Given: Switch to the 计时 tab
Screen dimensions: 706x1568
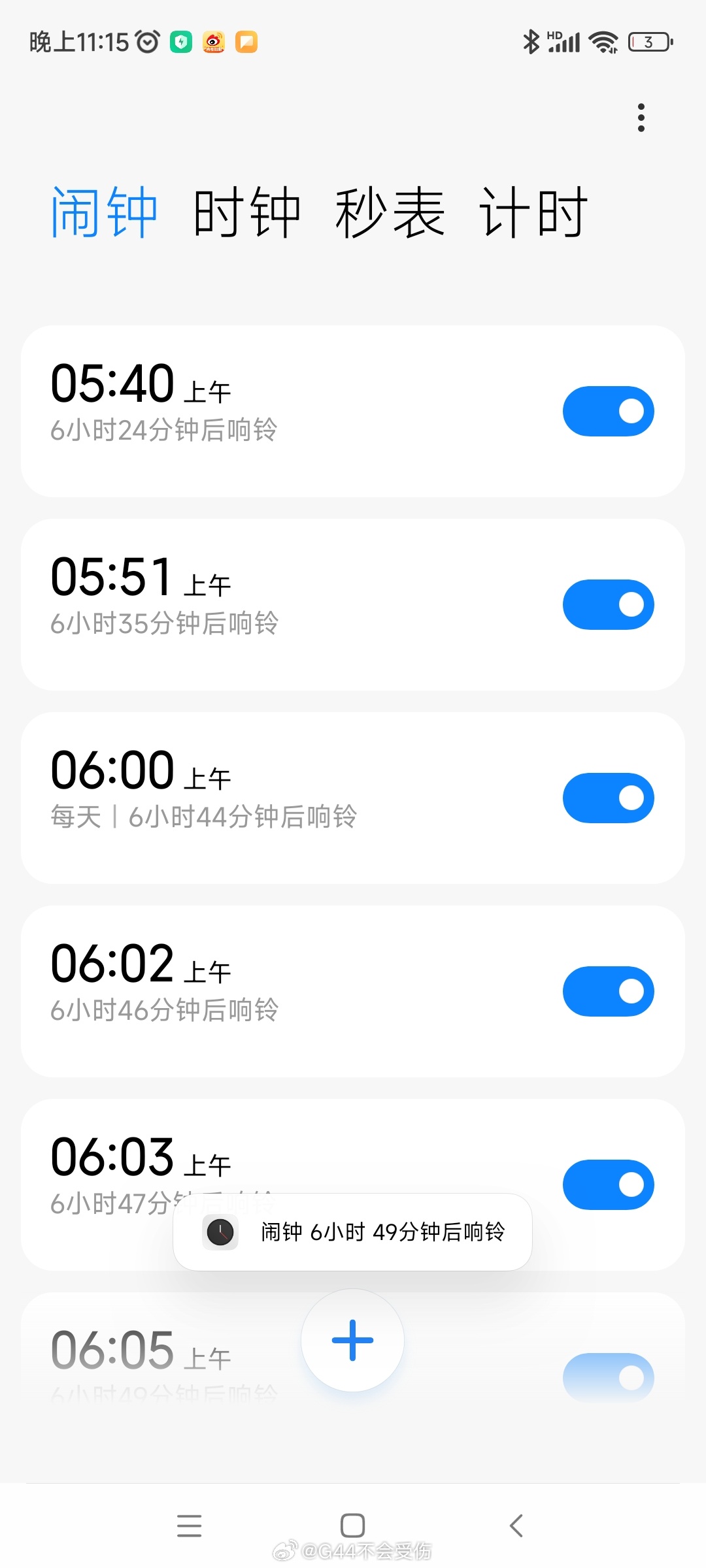Looking at the screenshot, I should pyautogui.click(x=534, y=212).
